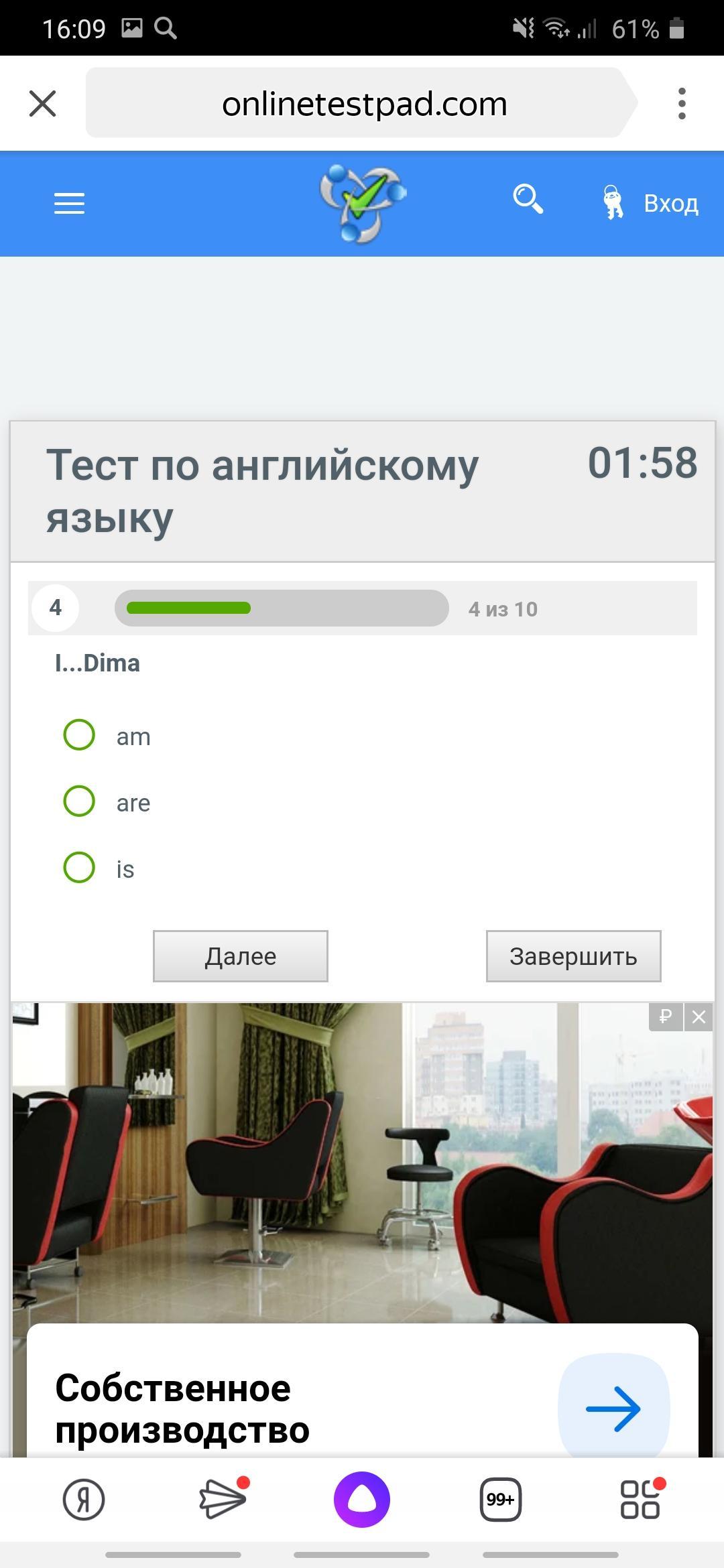Select the answer 'are'

click(x=79, y=801)
